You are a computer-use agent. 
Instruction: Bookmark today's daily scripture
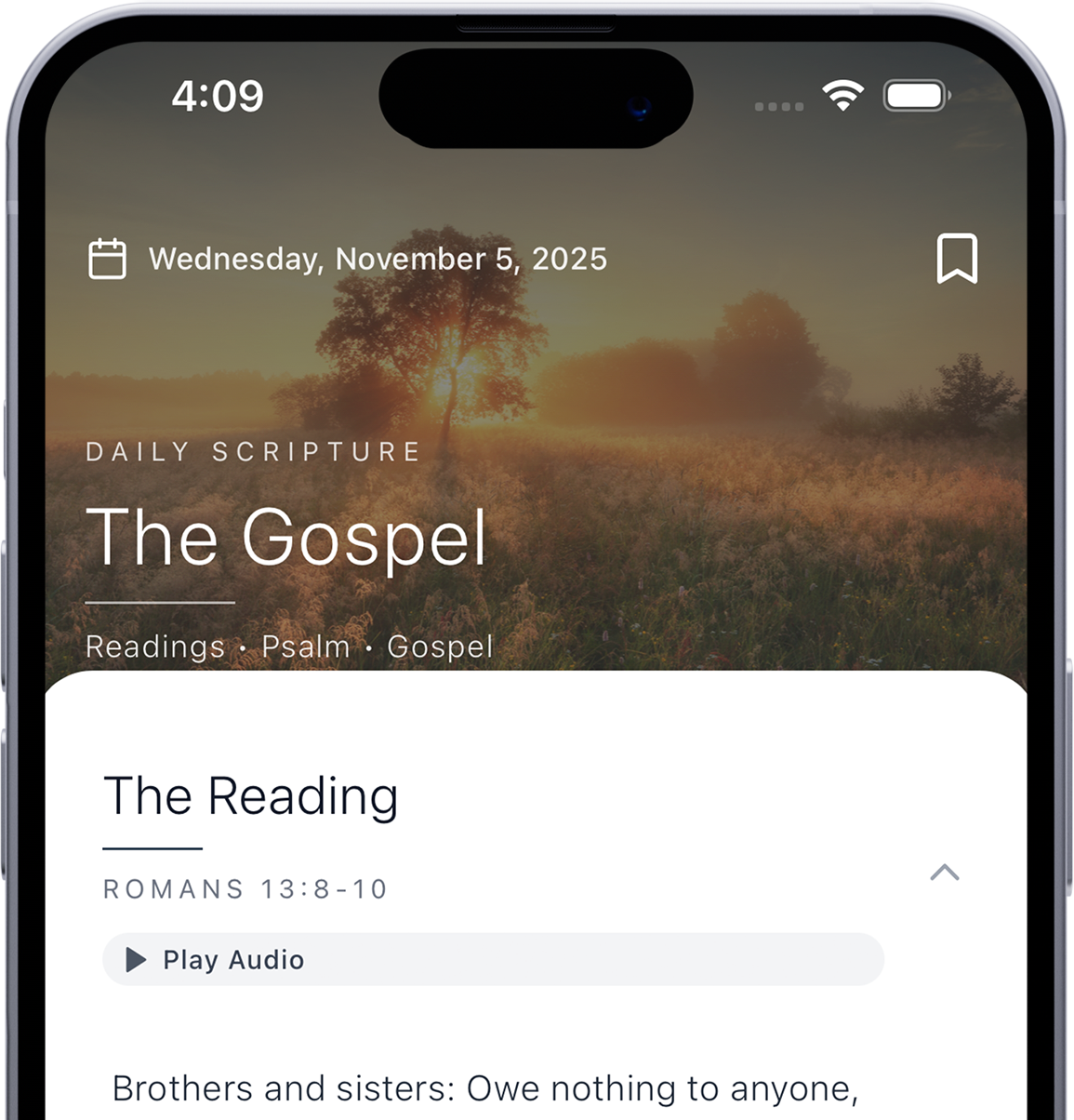(957, 259)
